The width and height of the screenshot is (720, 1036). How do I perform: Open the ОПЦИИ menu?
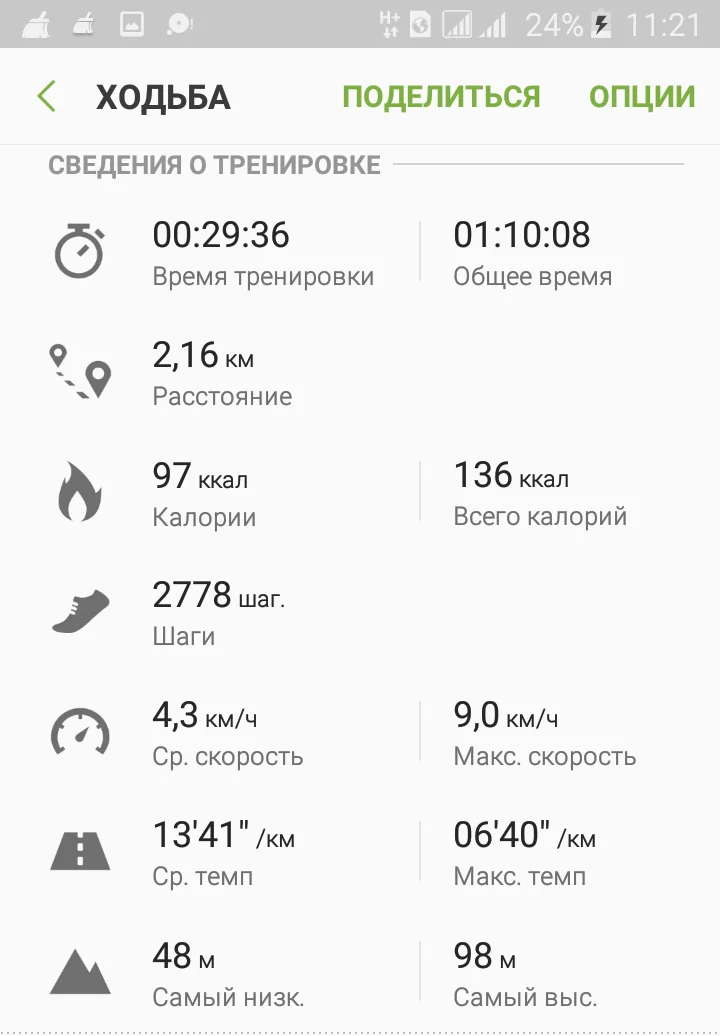641,97
